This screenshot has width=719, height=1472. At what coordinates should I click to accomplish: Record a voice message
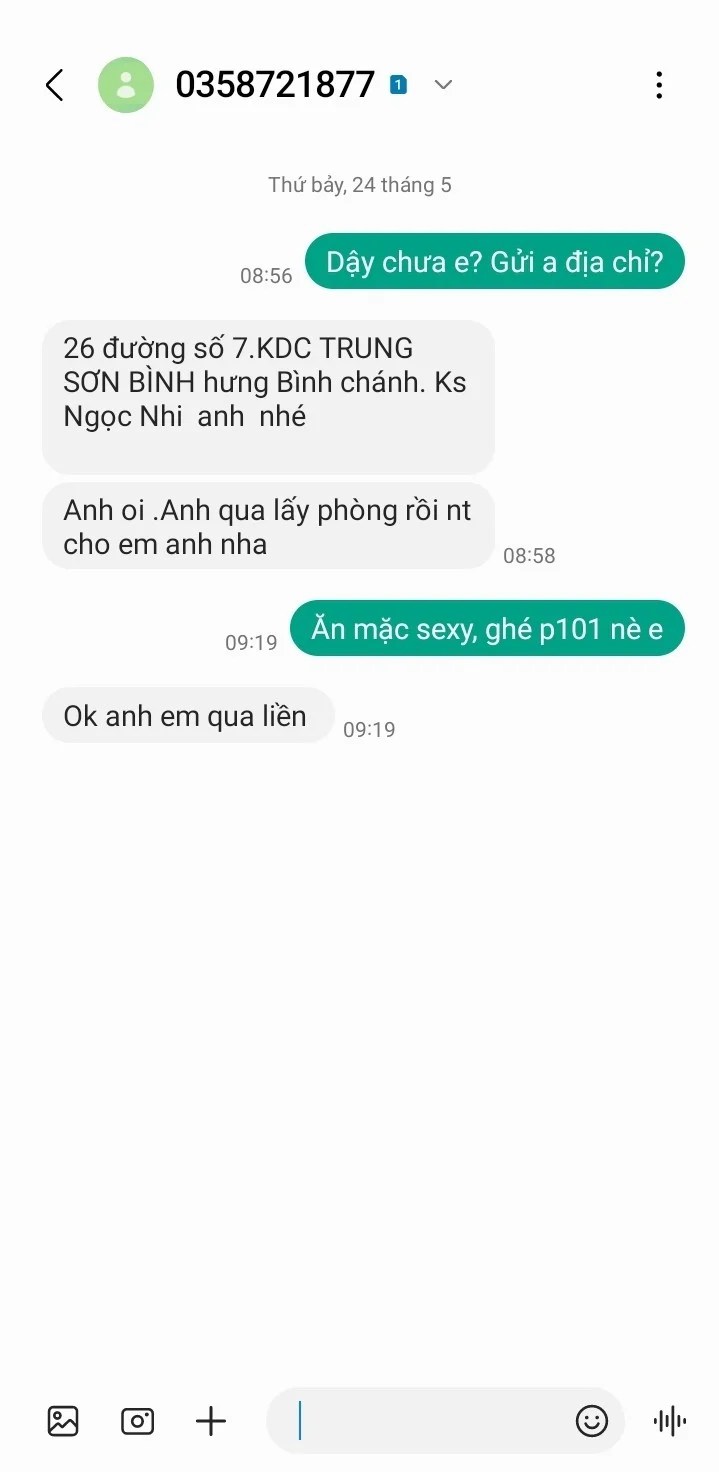pos(669,1421)
